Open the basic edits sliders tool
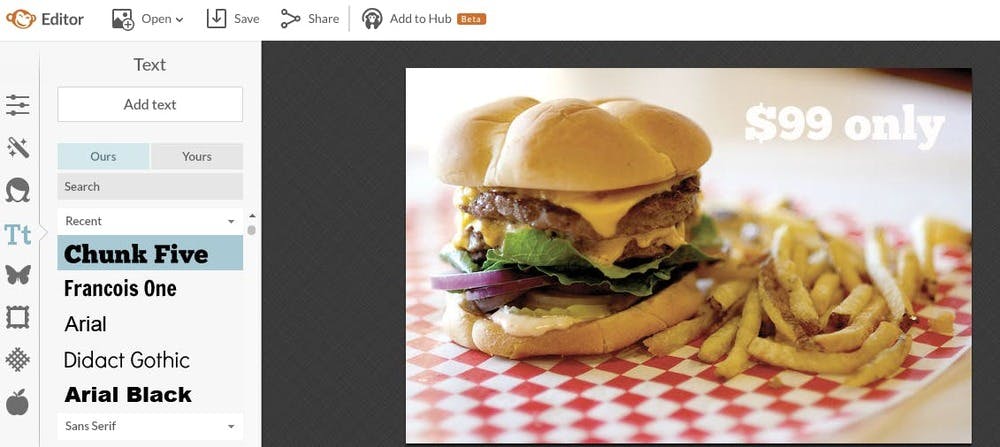1000x447 pixels. 18,105
